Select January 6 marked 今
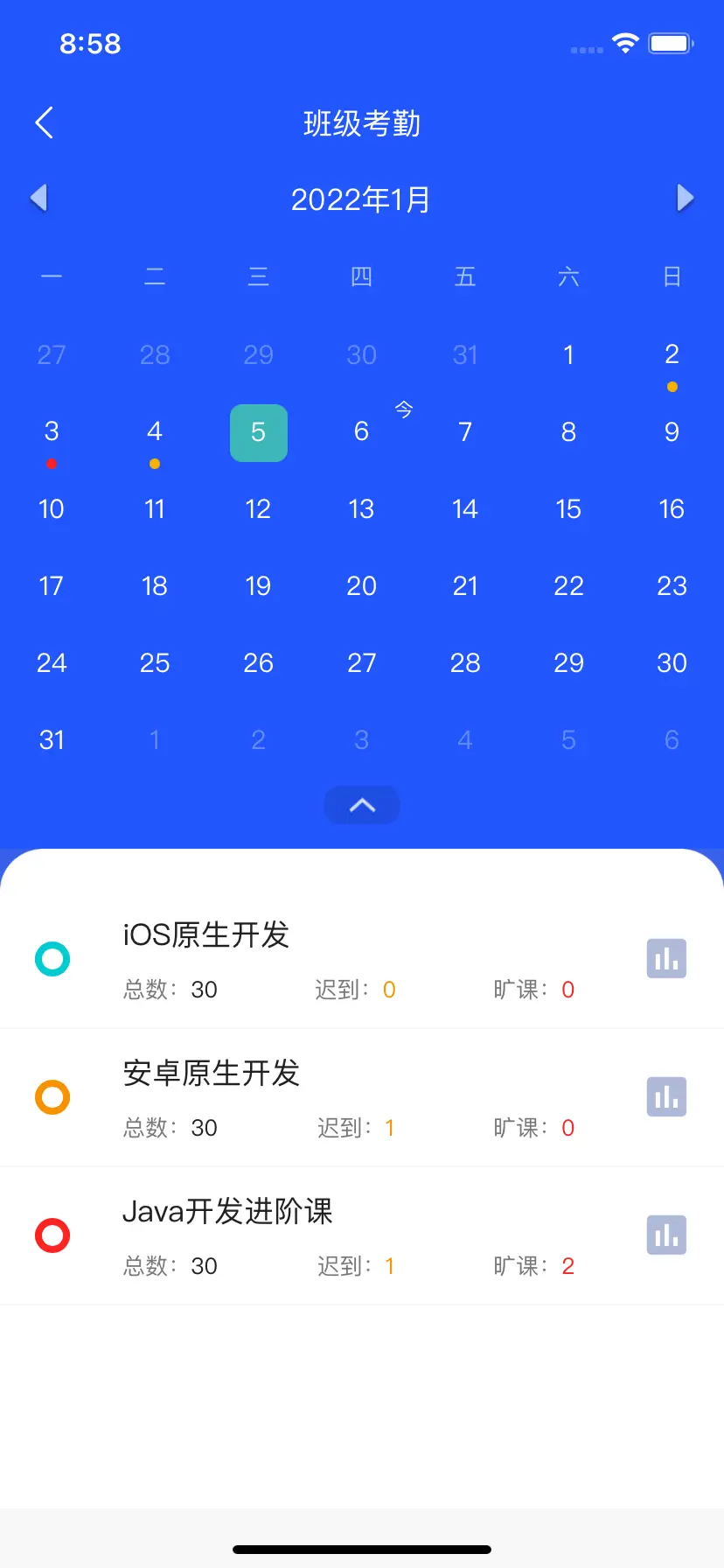Image resolution: width=724 pixels, height=1568 pixels. (x=362, y=432)
